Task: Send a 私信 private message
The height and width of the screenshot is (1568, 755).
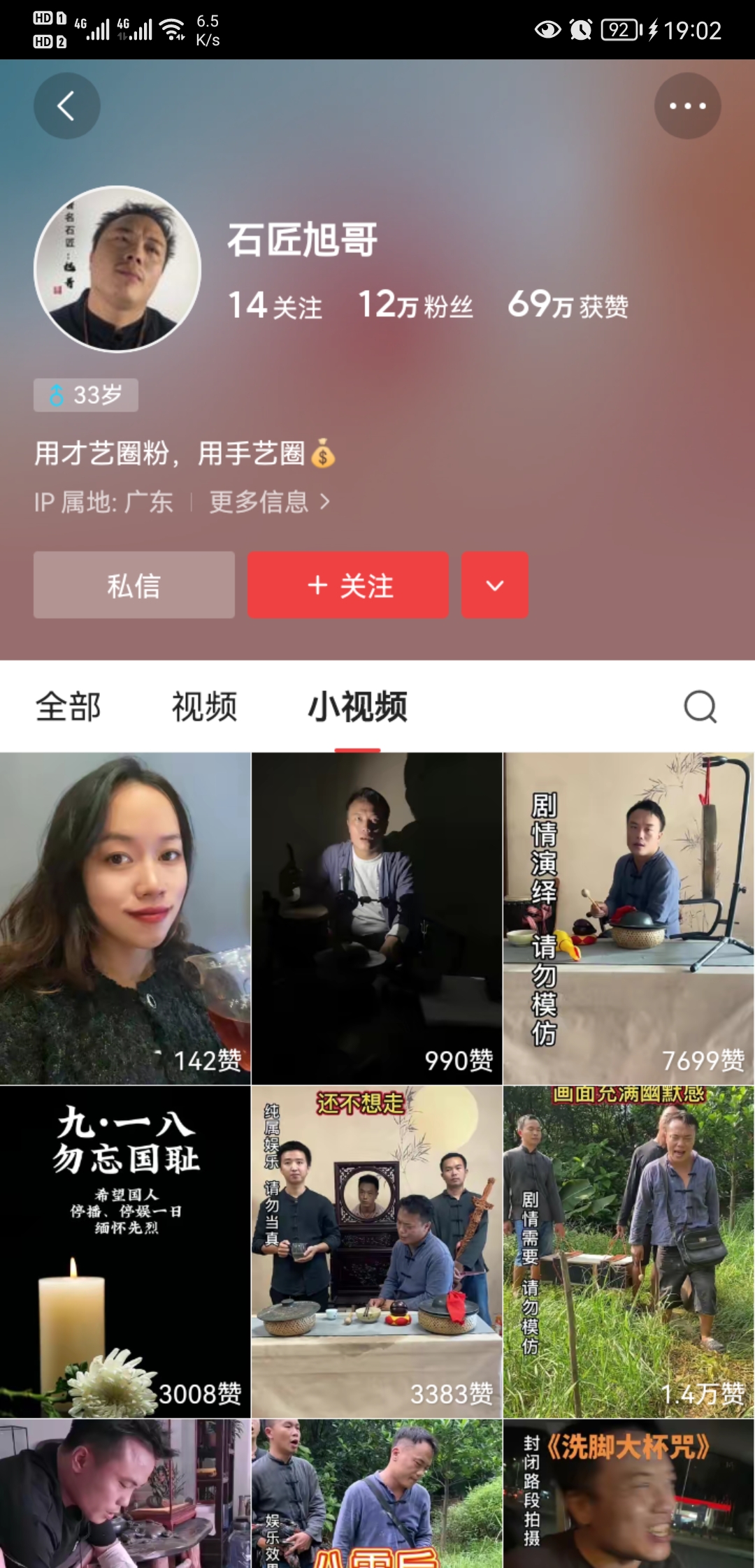Action: (x=134, y=585)
